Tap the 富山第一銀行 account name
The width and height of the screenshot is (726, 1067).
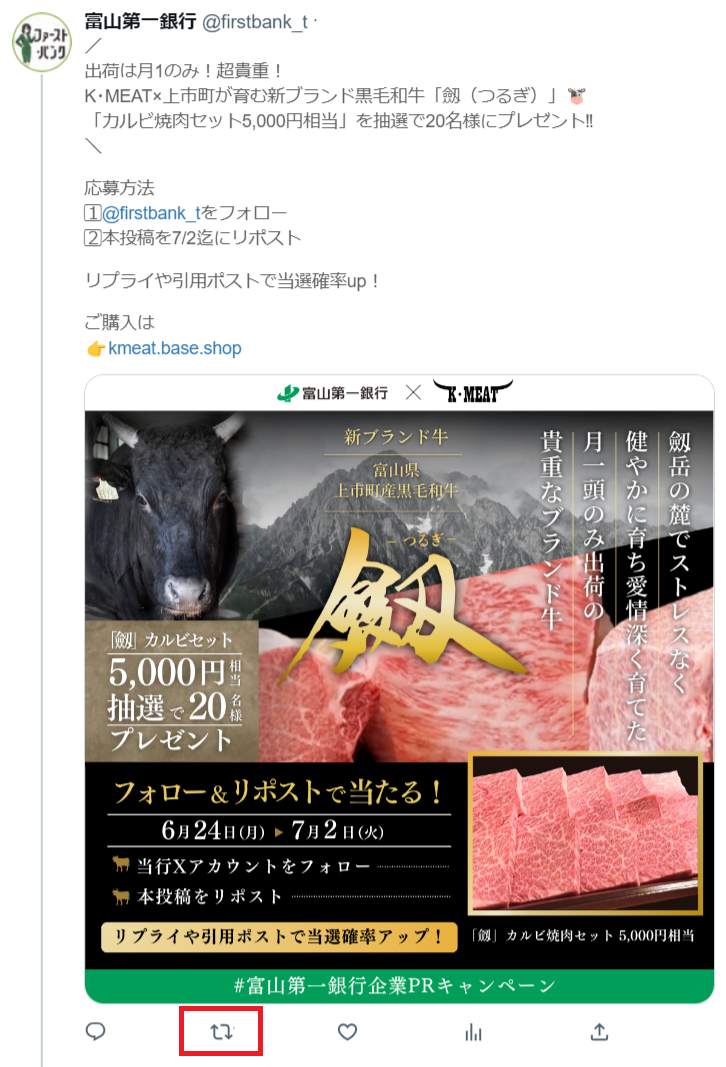point(138,21)
